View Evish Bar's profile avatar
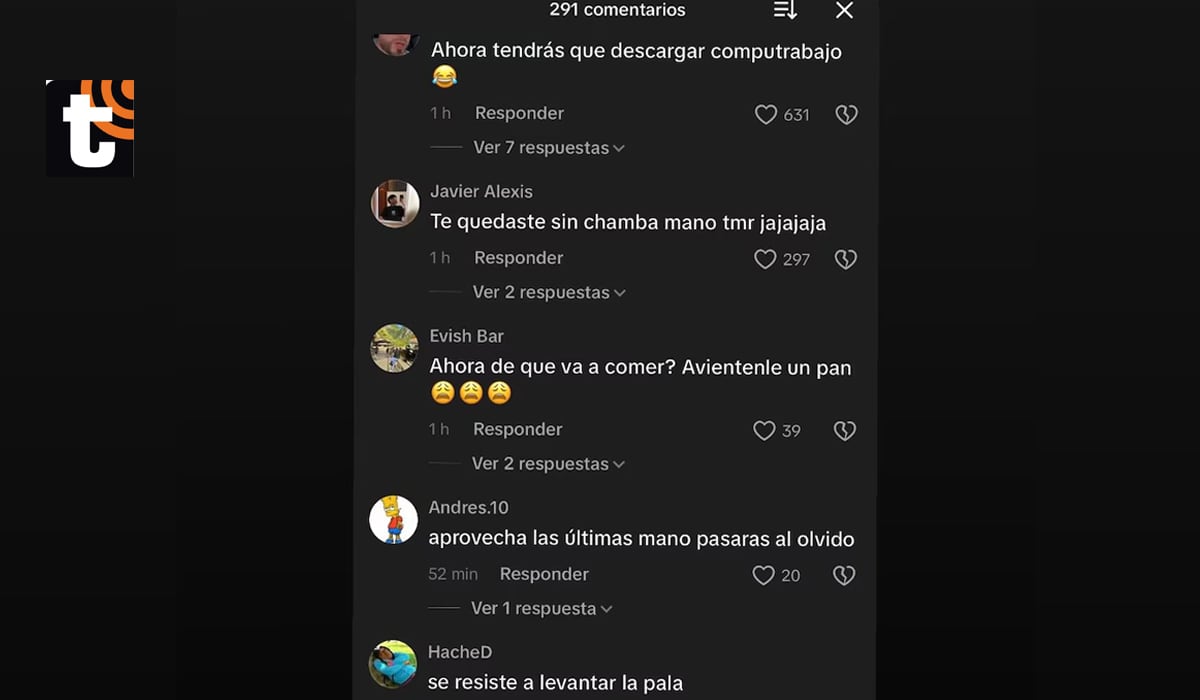 [395, 348]
